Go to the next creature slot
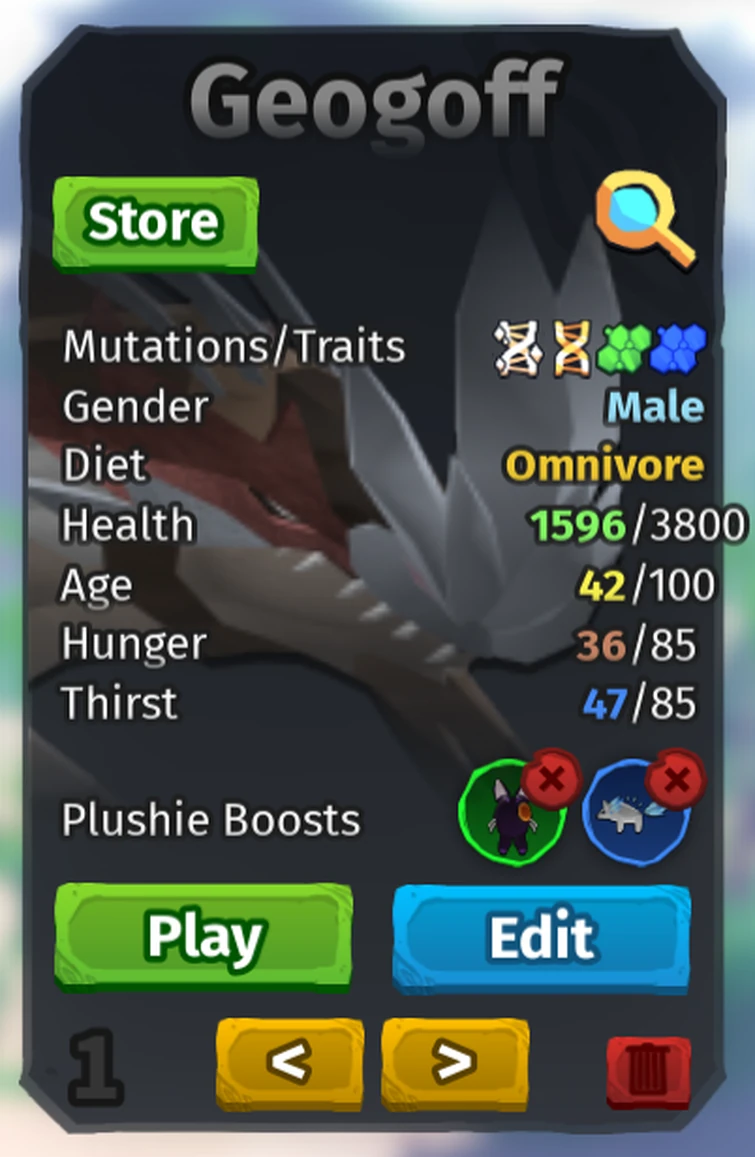The height and width of the screenshot is (1157, 755). point(455,1062)
